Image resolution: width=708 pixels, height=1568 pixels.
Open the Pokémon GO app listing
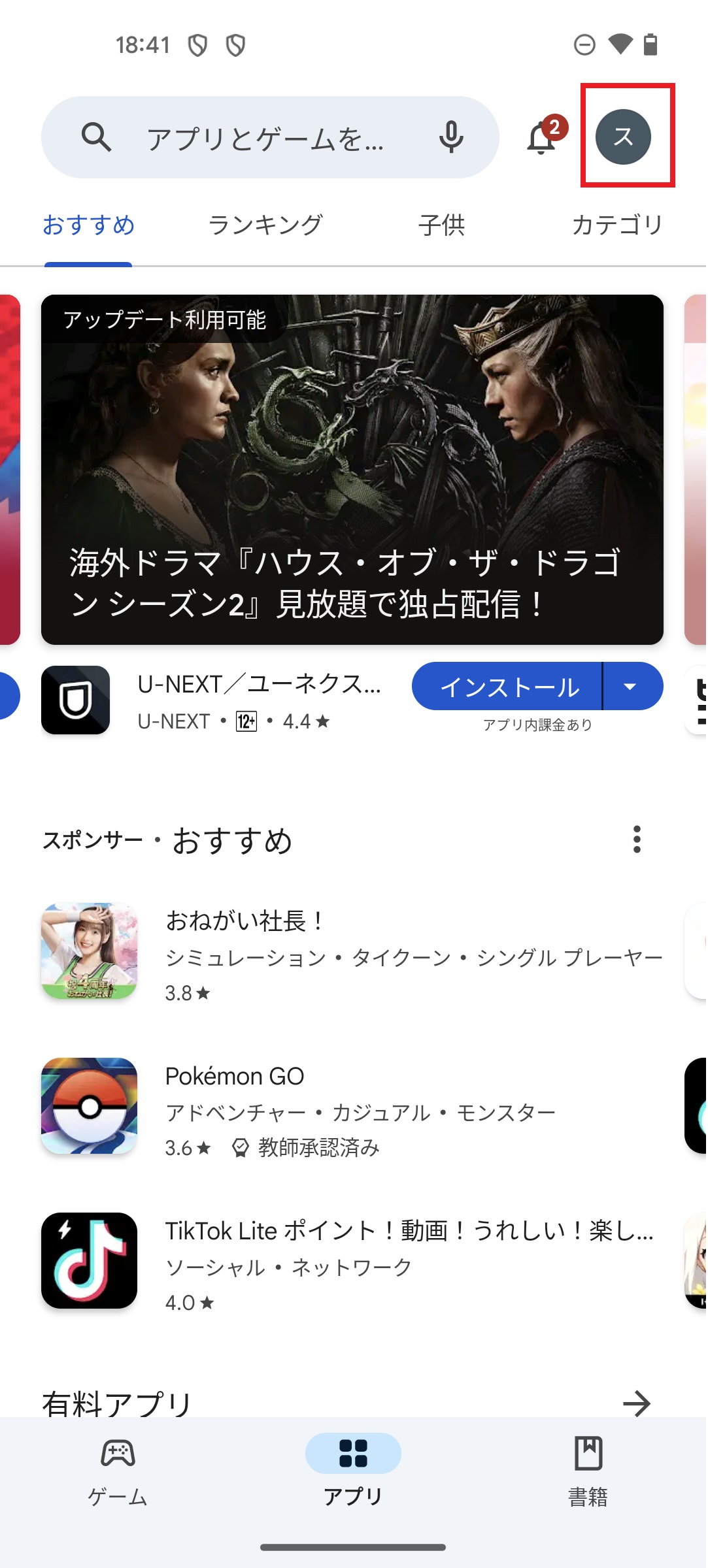(x=353, y=1106)
